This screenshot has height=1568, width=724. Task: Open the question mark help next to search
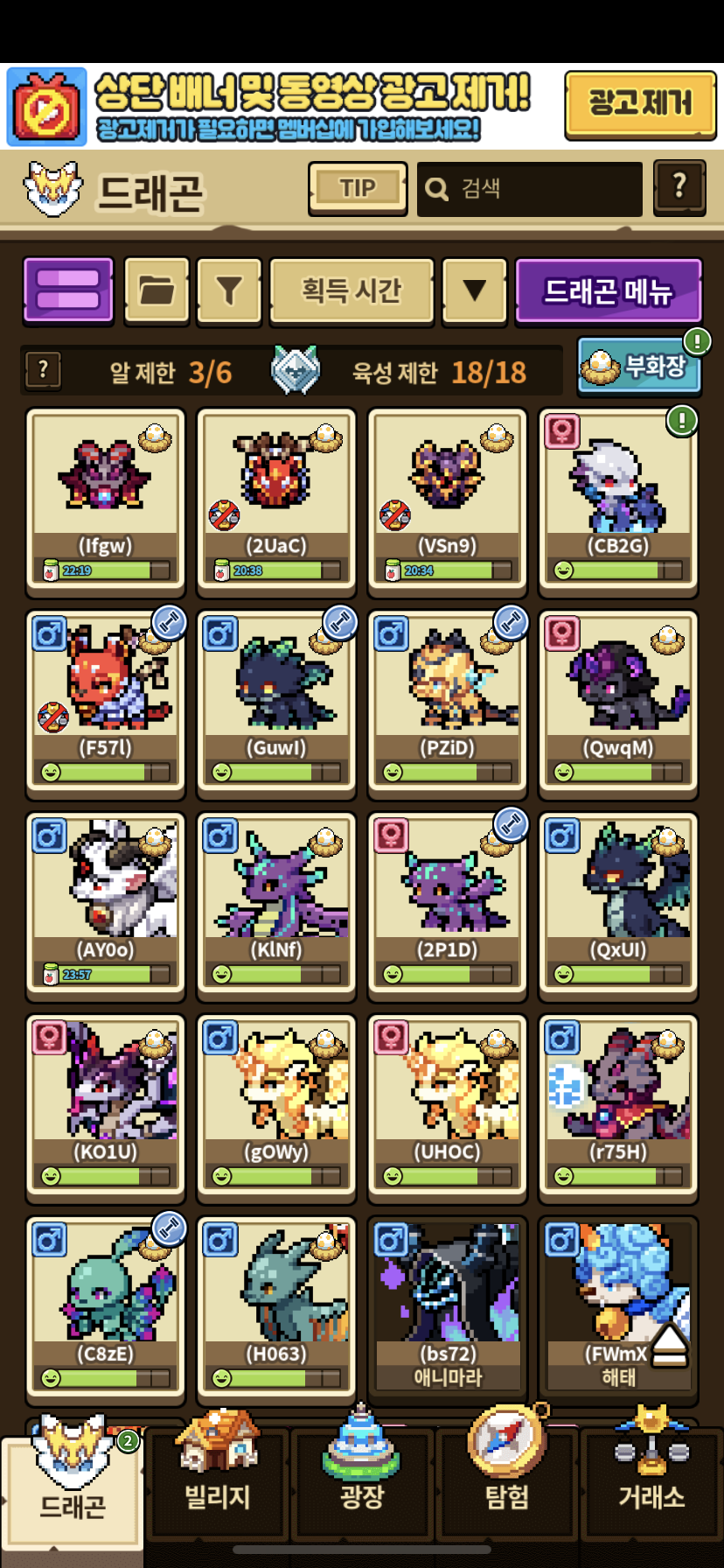point(679,186)
